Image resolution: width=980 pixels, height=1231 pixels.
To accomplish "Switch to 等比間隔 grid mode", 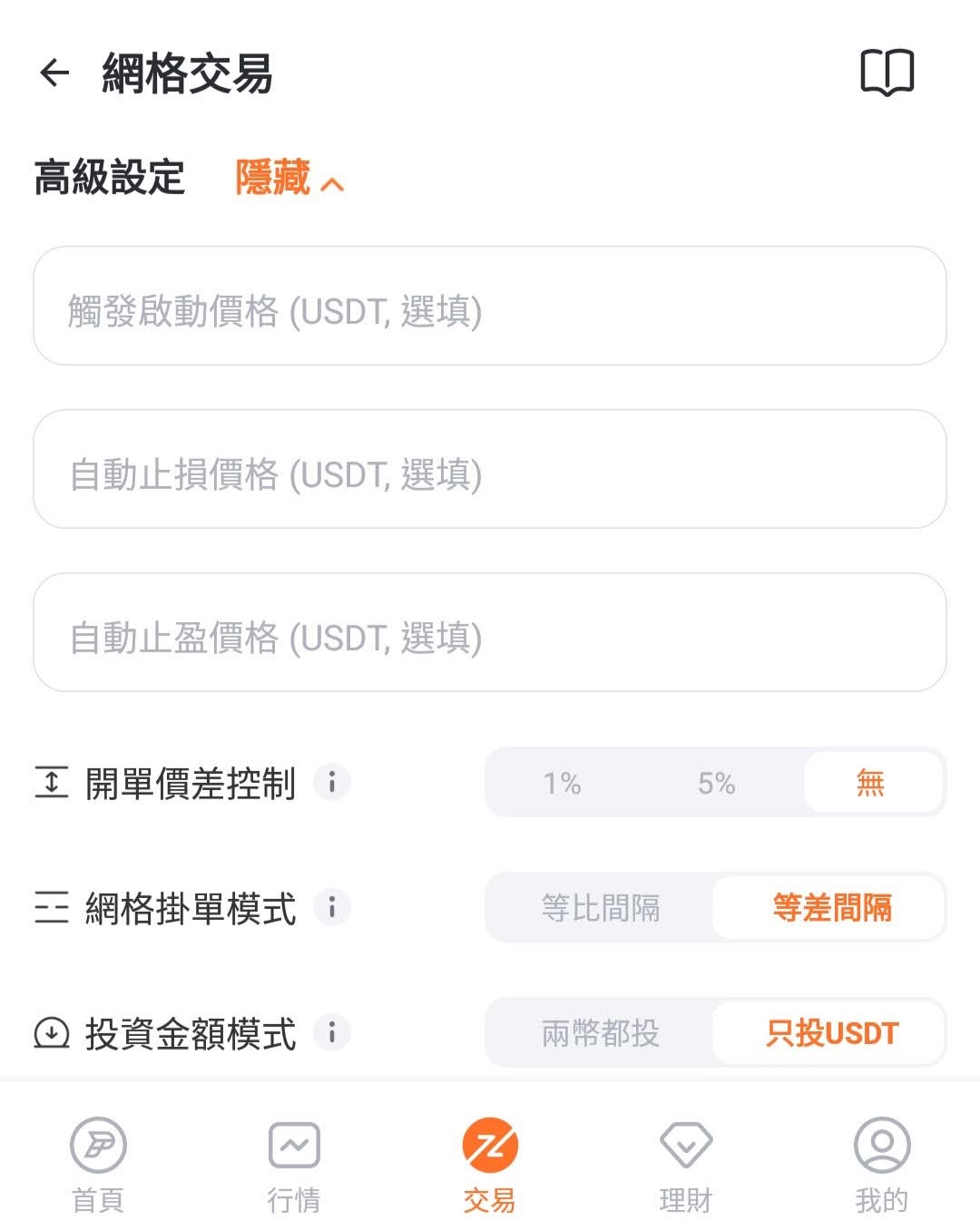I will tap(601, 908).
